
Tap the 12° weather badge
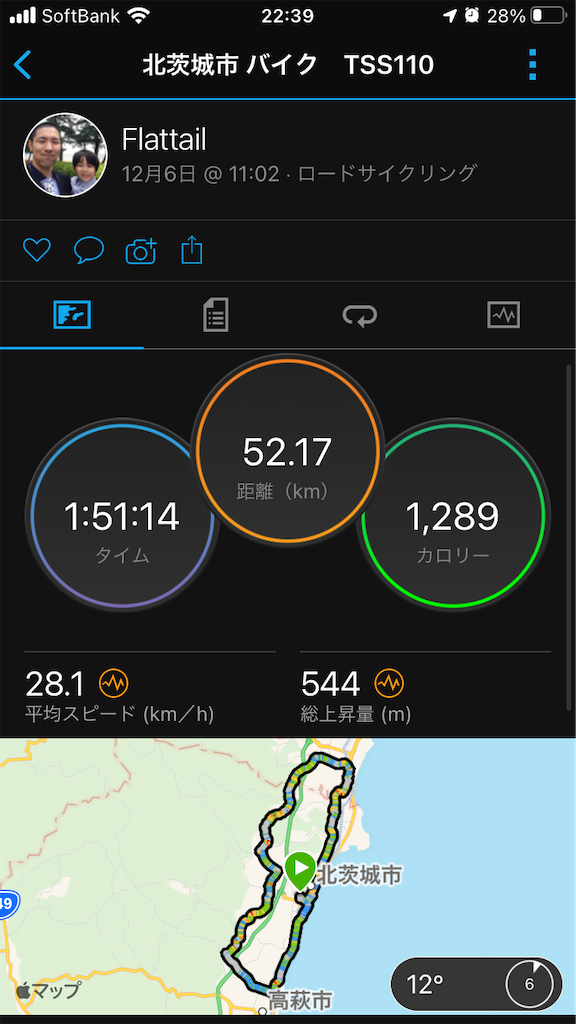476,984
